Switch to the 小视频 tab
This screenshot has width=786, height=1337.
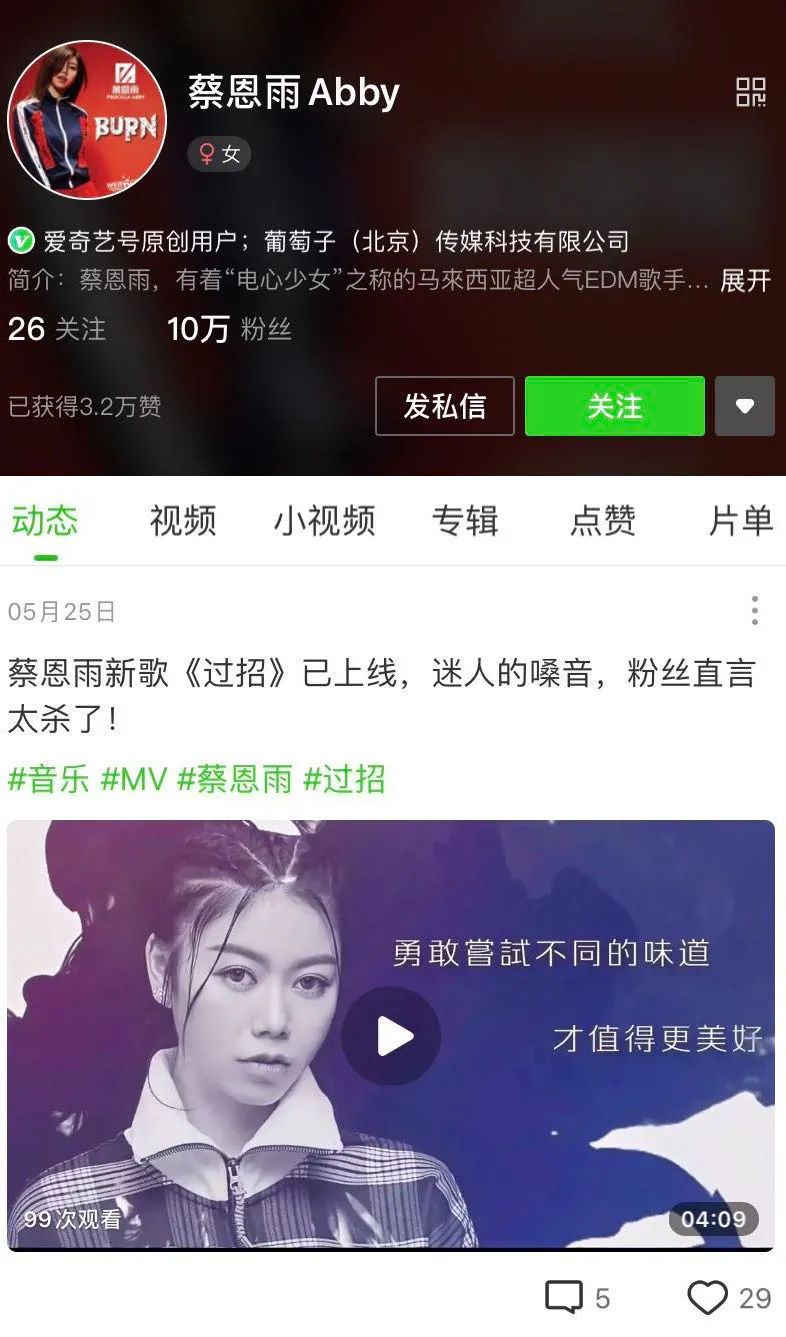pyautogui.click(x=325, y=520)
